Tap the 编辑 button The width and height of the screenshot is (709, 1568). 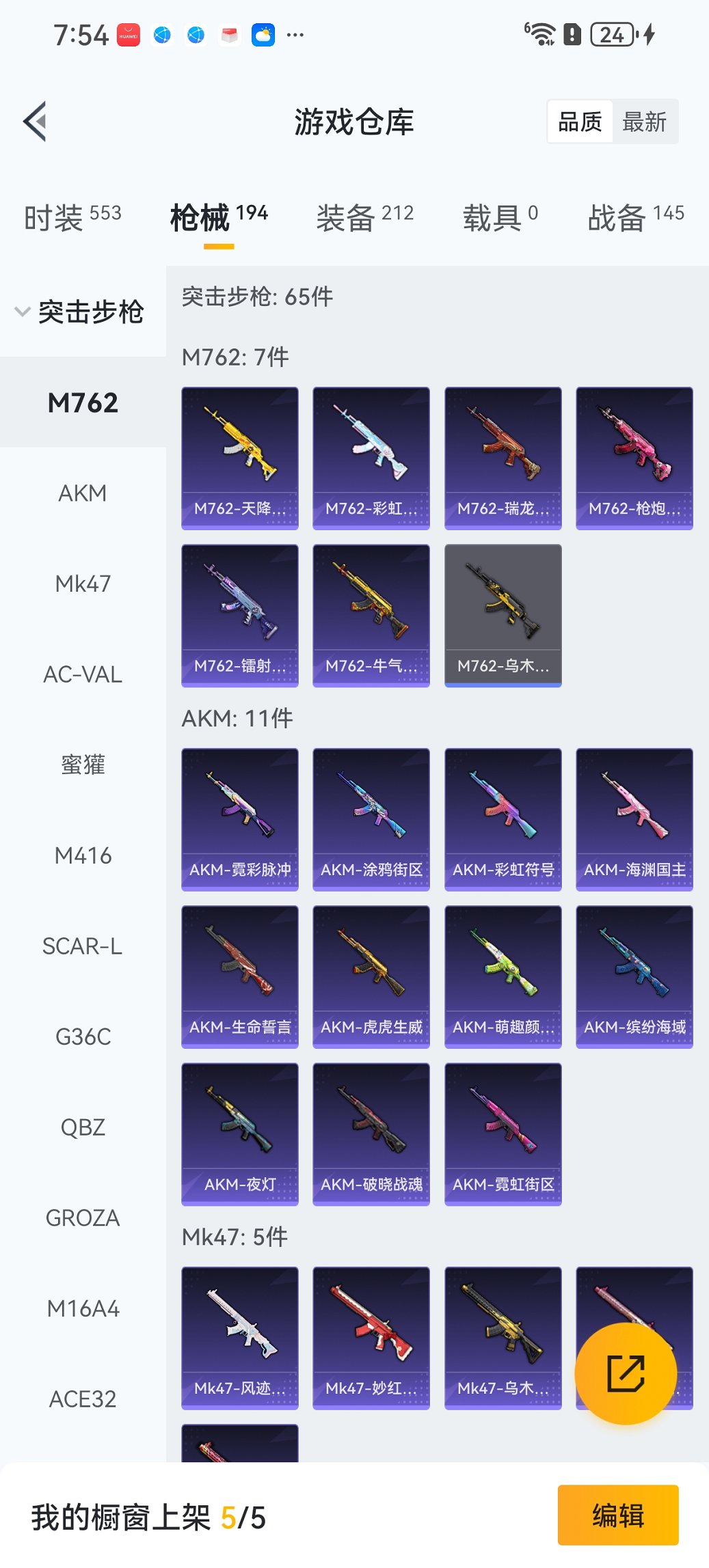(x=618, y=1515)
